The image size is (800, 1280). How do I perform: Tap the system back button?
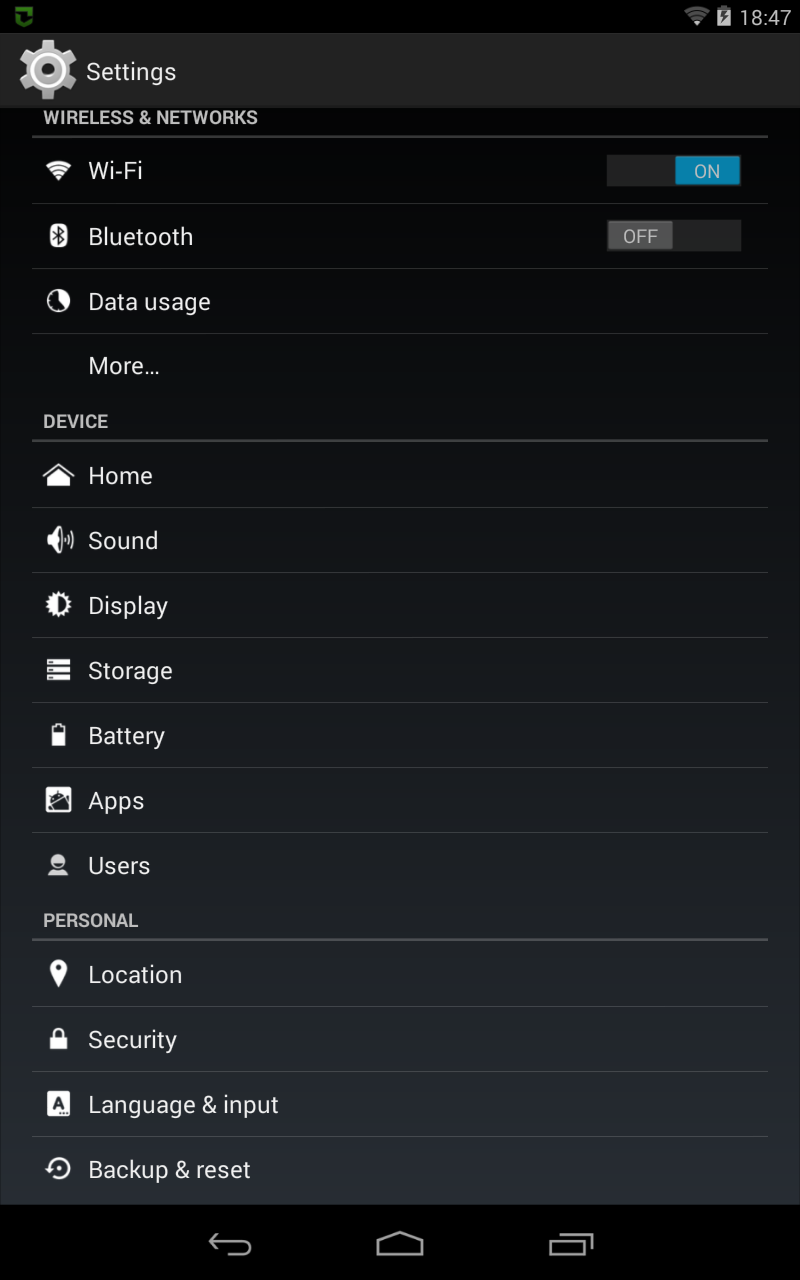point(229,1244)
